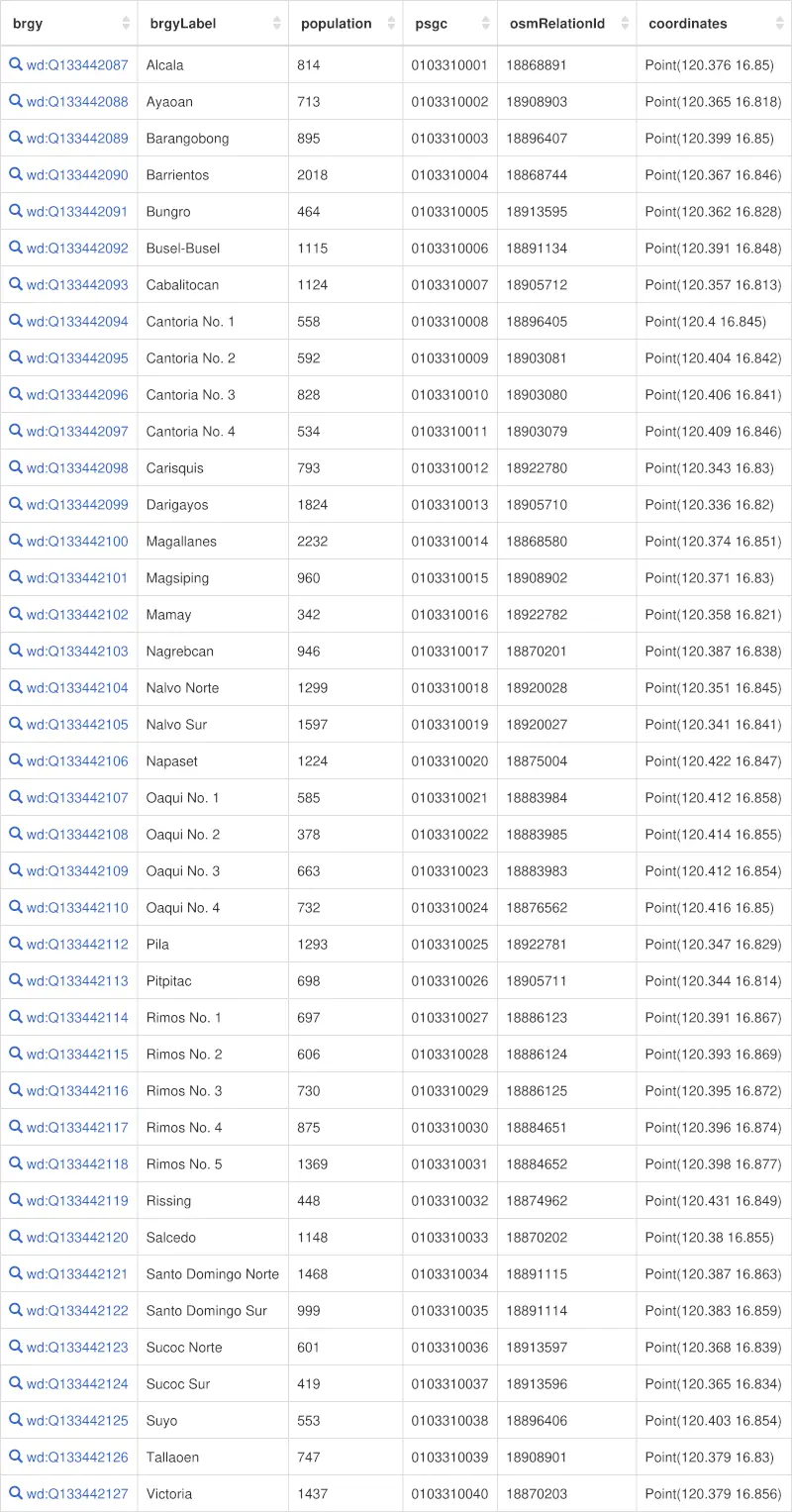Follow wd:Q133442118 link for Rimos No. 5

pyautogui.click(x=77, y=1164)
